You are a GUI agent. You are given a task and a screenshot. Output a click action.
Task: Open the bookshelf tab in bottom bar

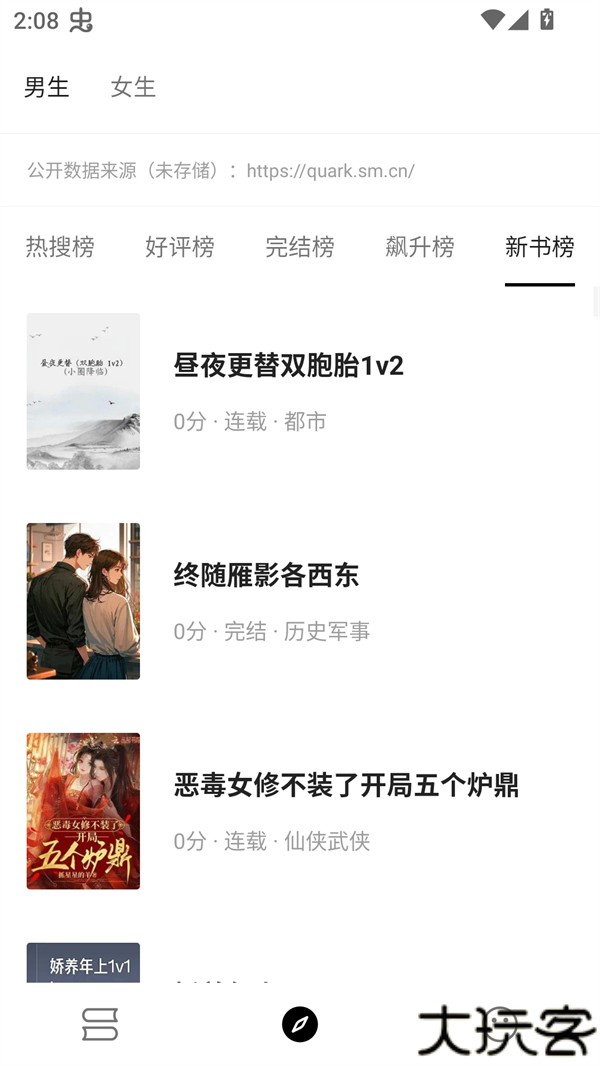tap(100, 1024)
